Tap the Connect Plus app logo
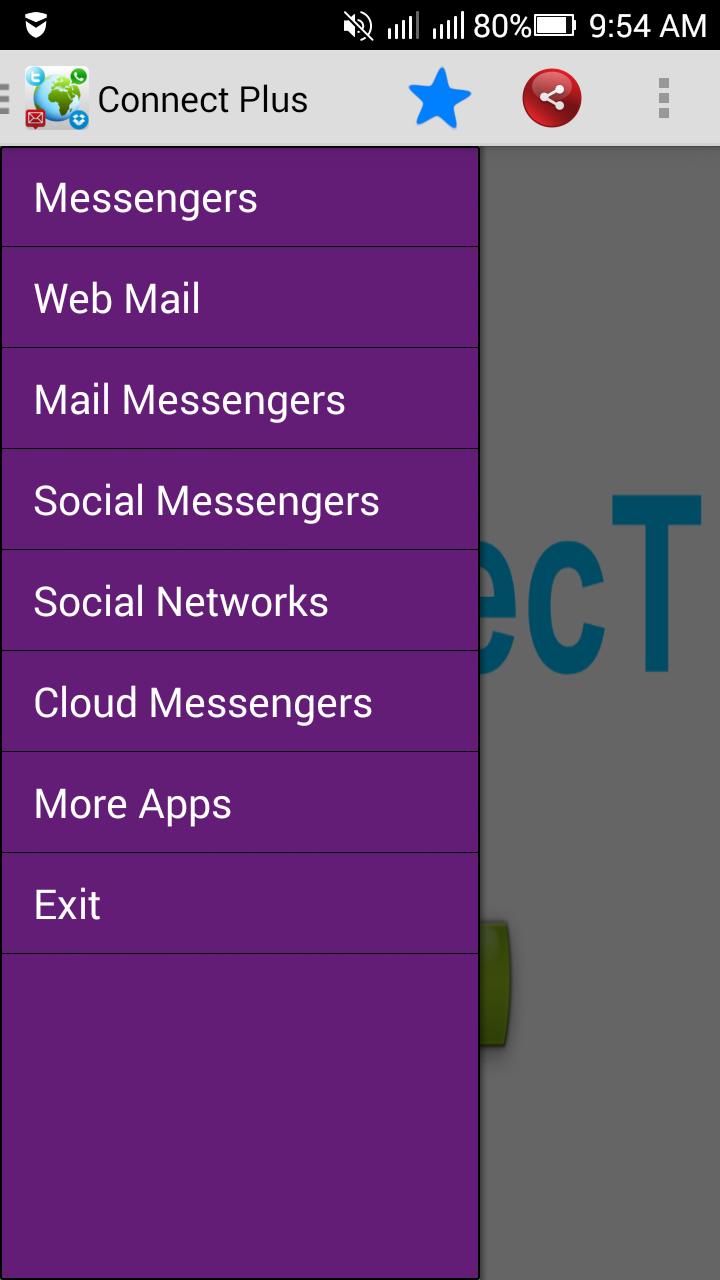Viewport: 720px width, 1280px height. point(57,97)
